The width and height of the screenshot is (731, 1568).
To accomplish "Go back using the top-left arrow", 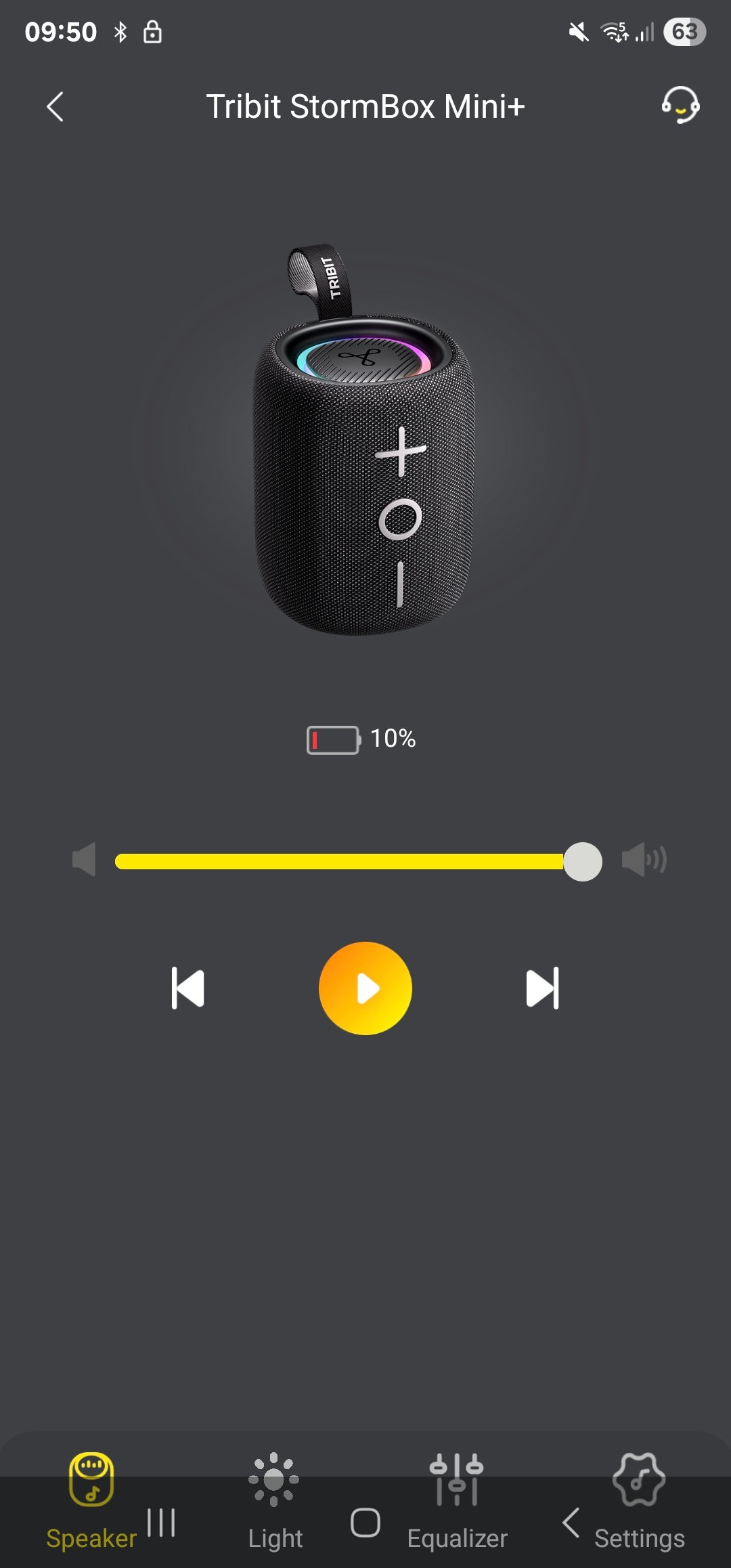I will pos(56,107).
